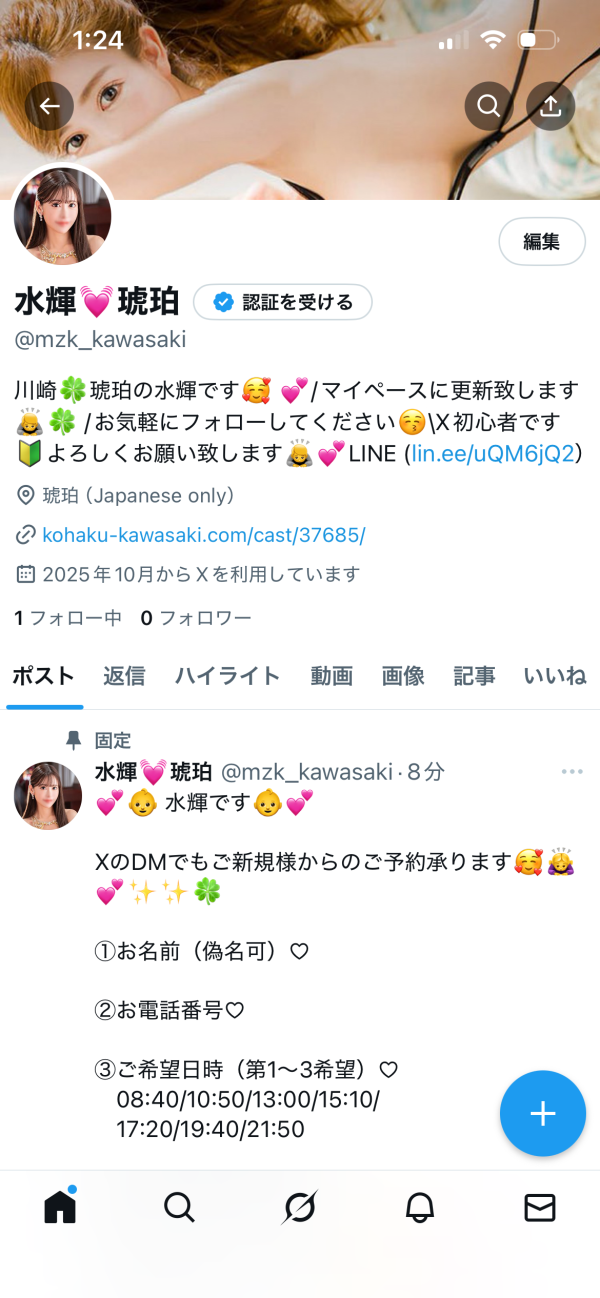Go to the Home feed tab
The height and width of the screenshot is (1298, 600).
coord(60,1208)
